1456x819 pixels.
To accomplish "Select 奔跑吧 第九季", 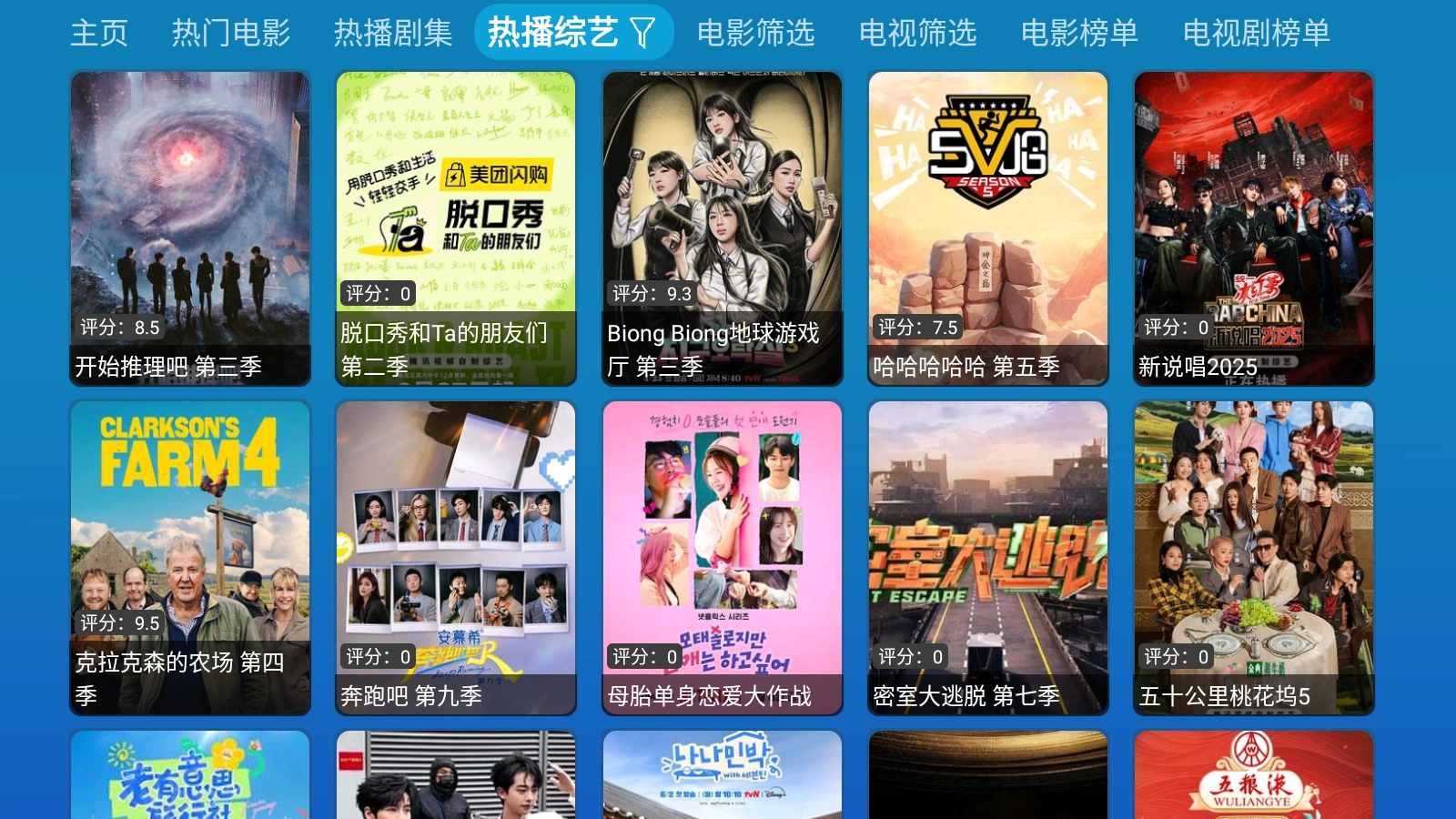I will [x=456, y=557].
